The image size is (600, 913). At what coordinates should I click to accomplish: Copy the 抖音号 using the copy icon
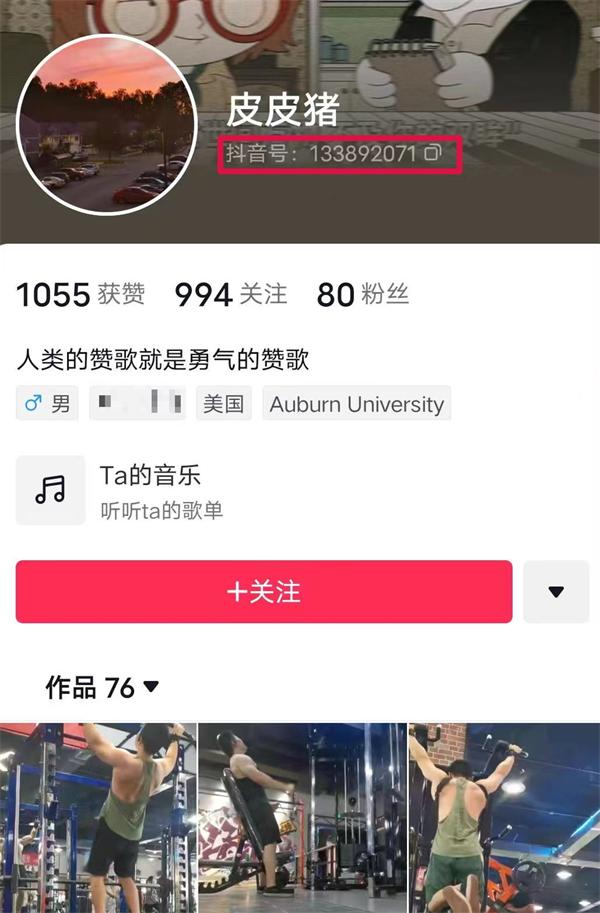433,154
